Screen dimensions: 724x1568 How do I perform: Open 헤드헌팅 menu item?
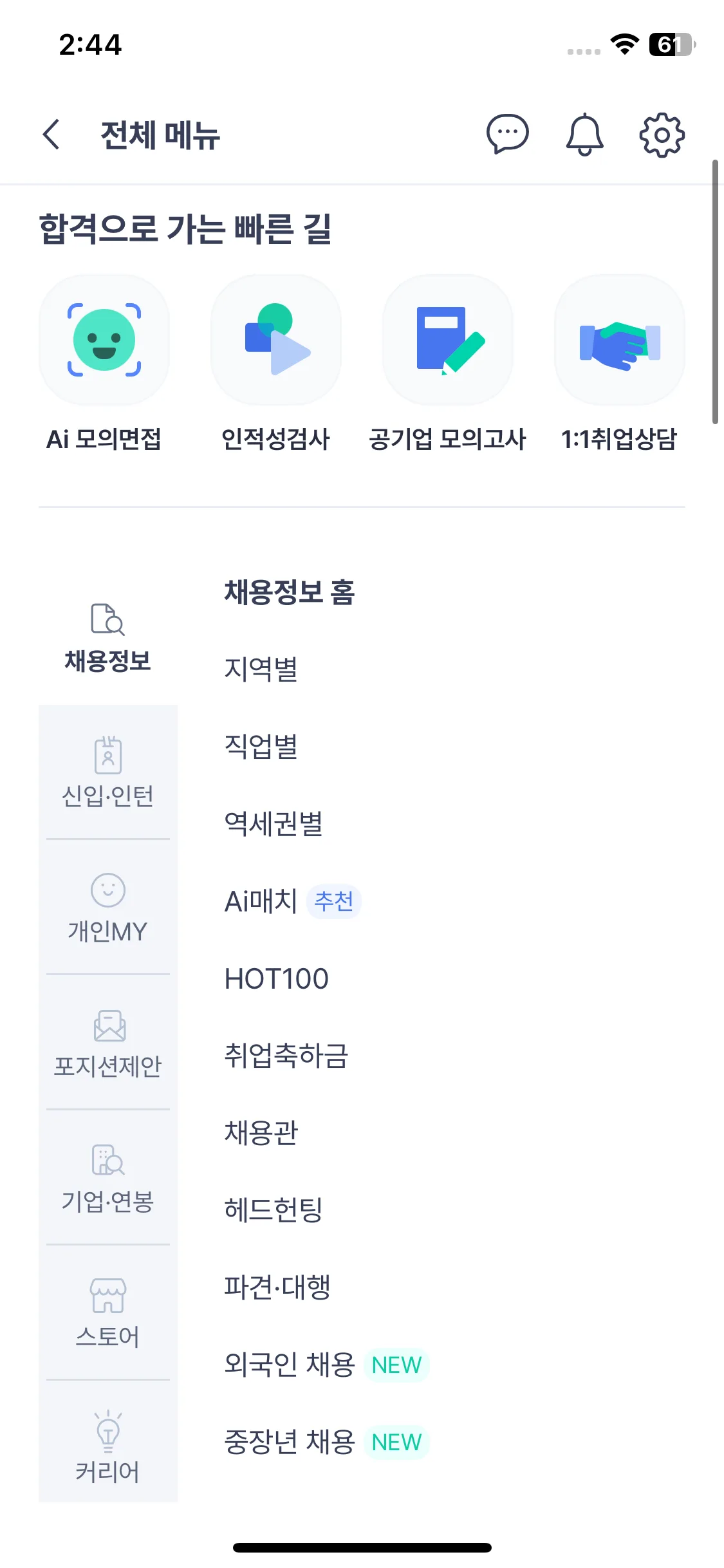pos(273,1210)
